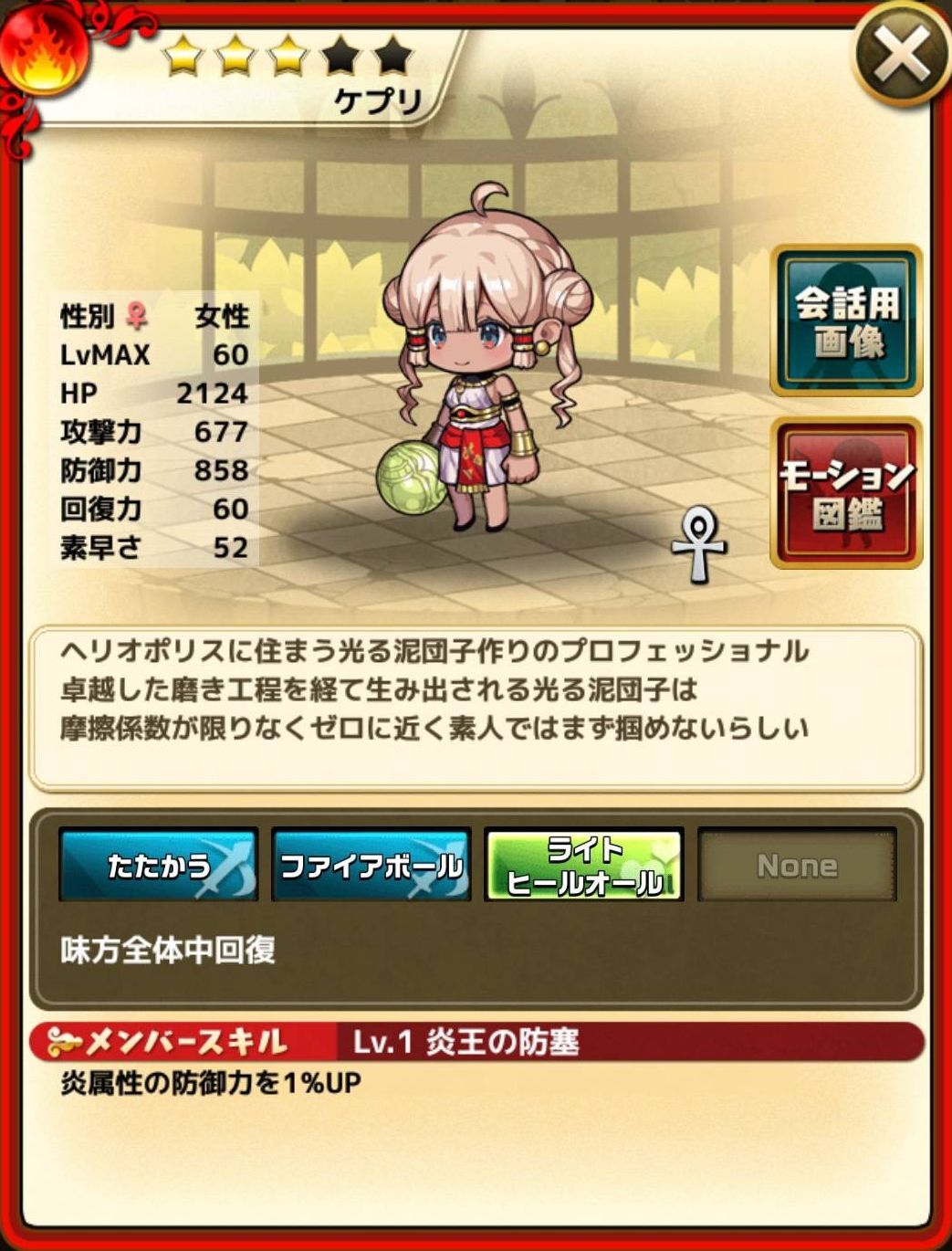Select the ライトヒールオール skill
The image size is (952, 1251).
[x=583, y=865]
